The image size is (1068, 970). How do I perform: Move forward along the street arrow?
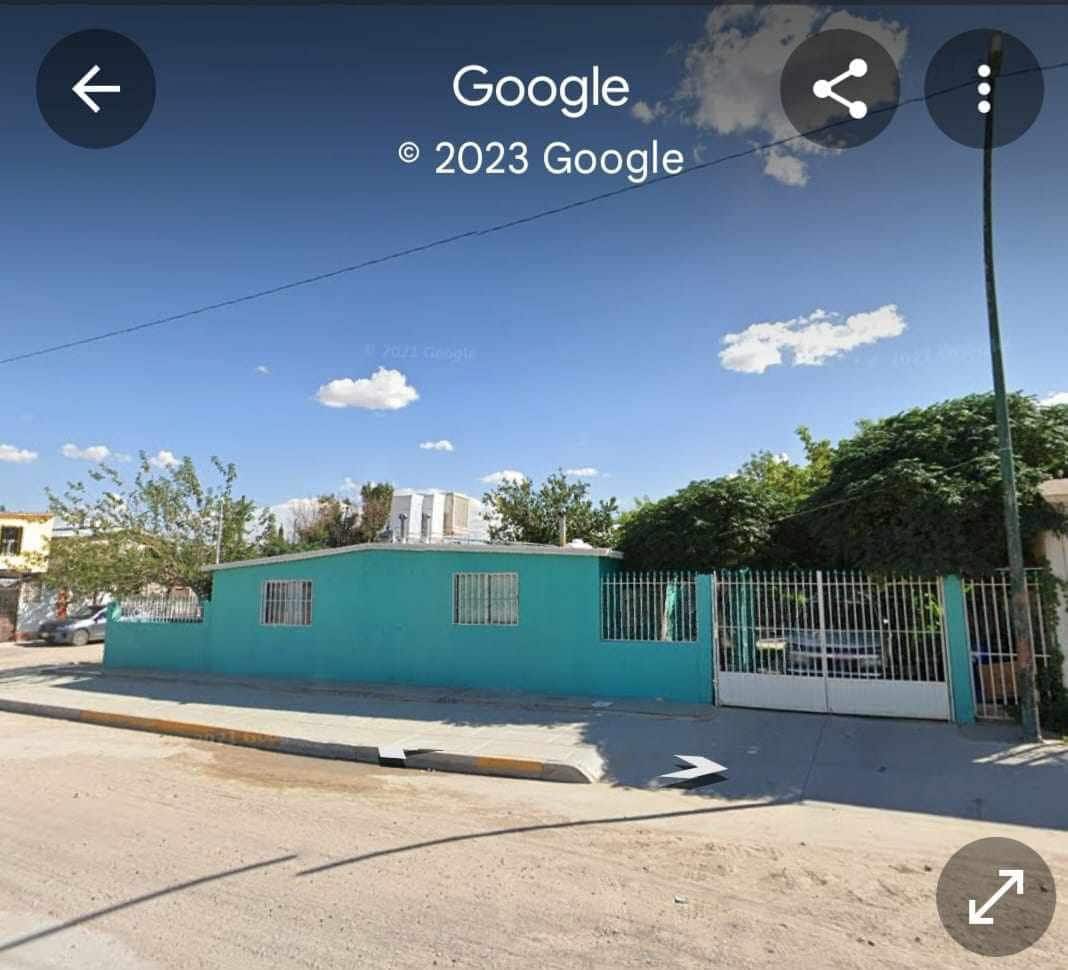[694, 768]
